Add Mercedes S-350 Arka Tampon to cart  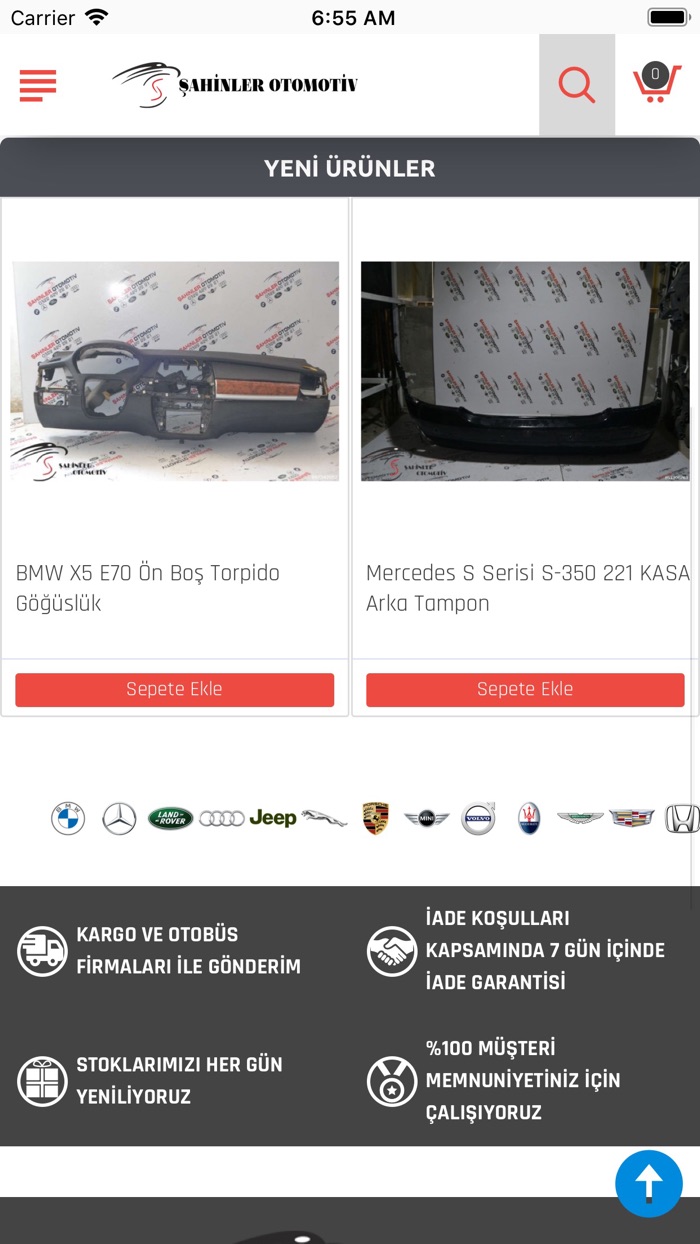coord(525,689)
